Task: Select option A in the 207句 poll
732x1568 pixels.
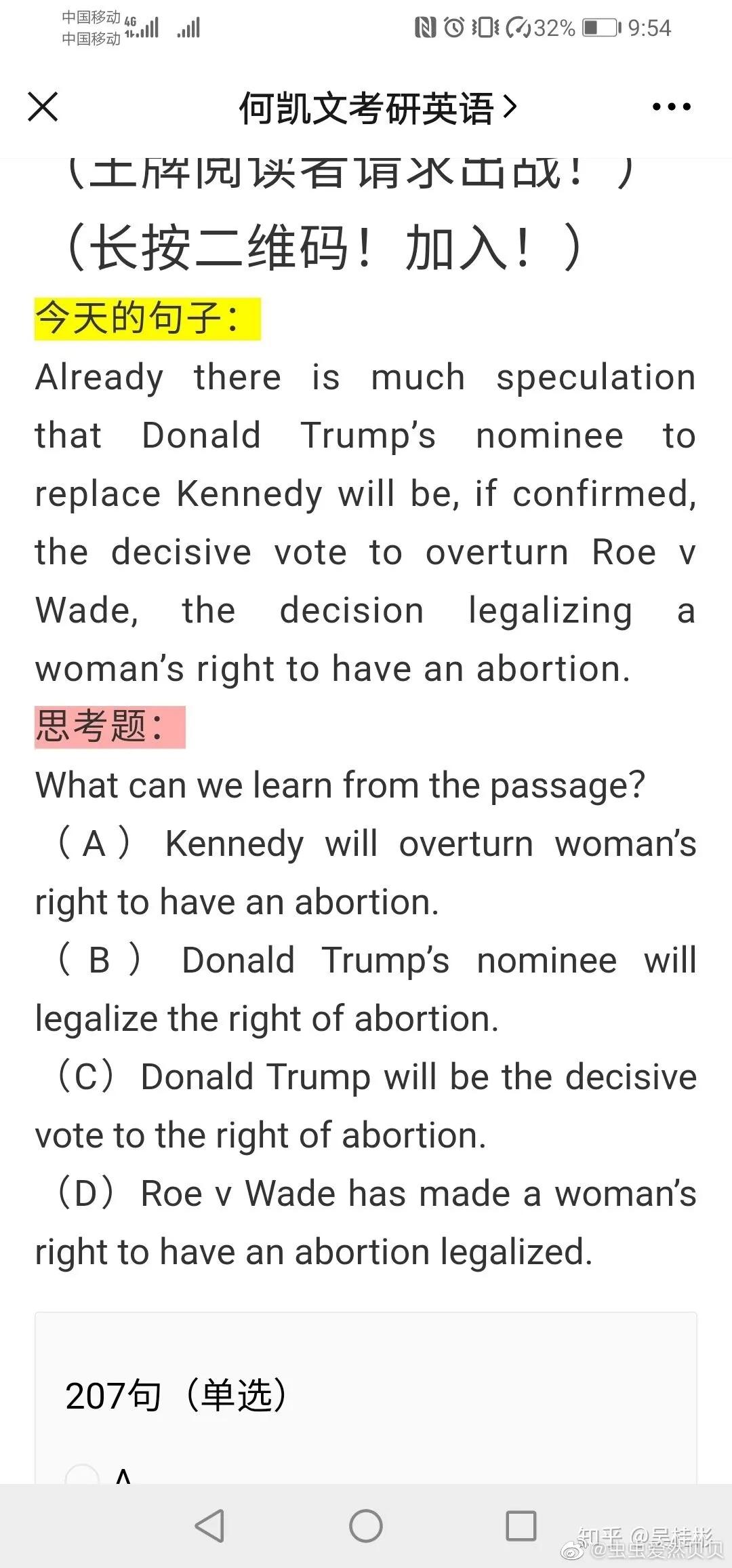Action: point(83,1474)
